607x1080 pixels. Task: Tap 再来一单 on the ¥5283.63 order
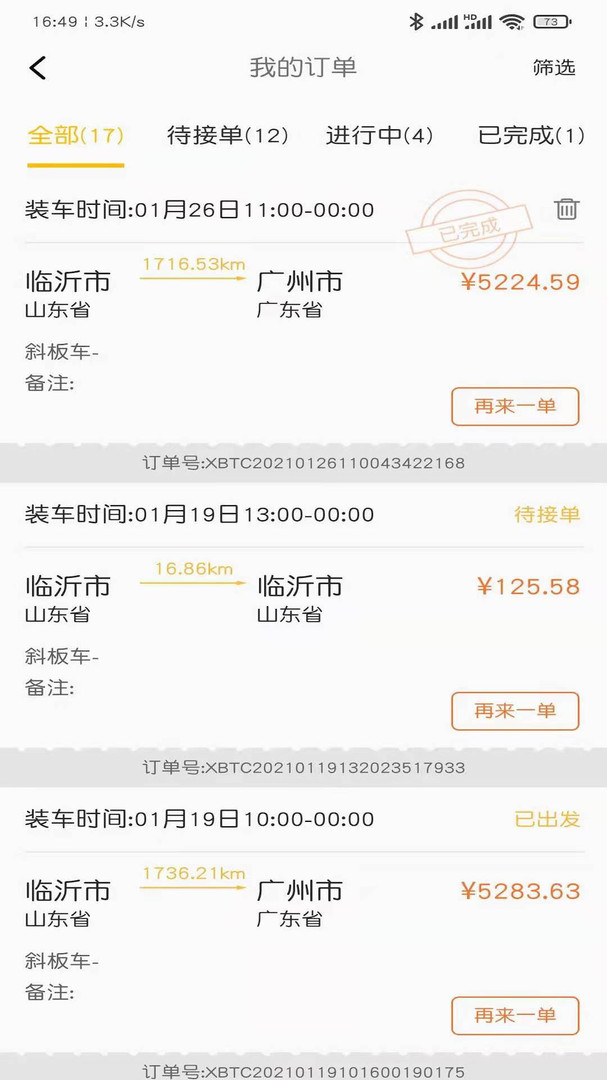coord(515,1015)
